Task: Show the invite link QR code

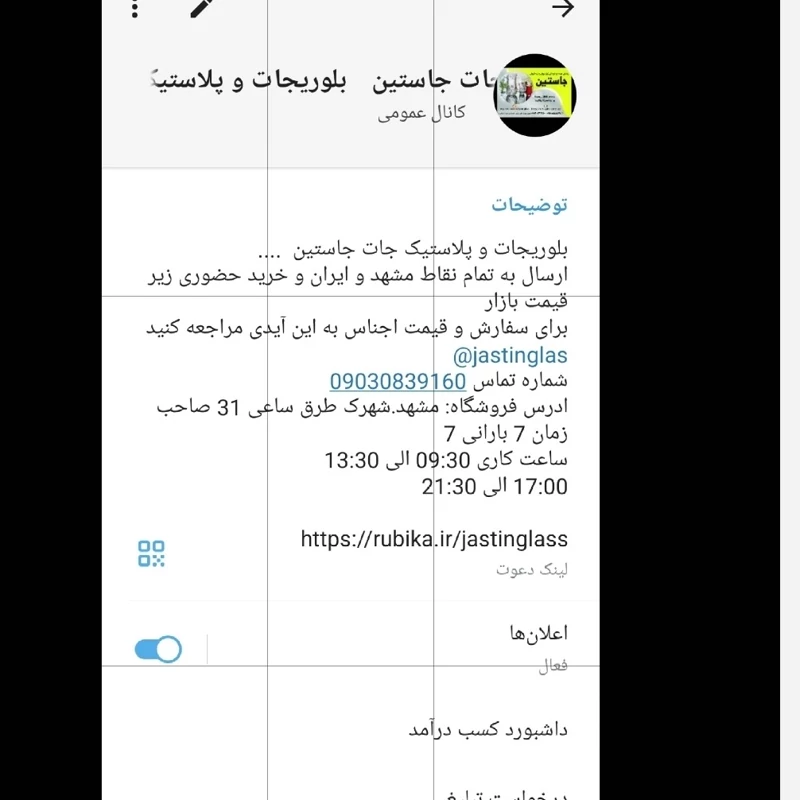Action: click(151, 553)
